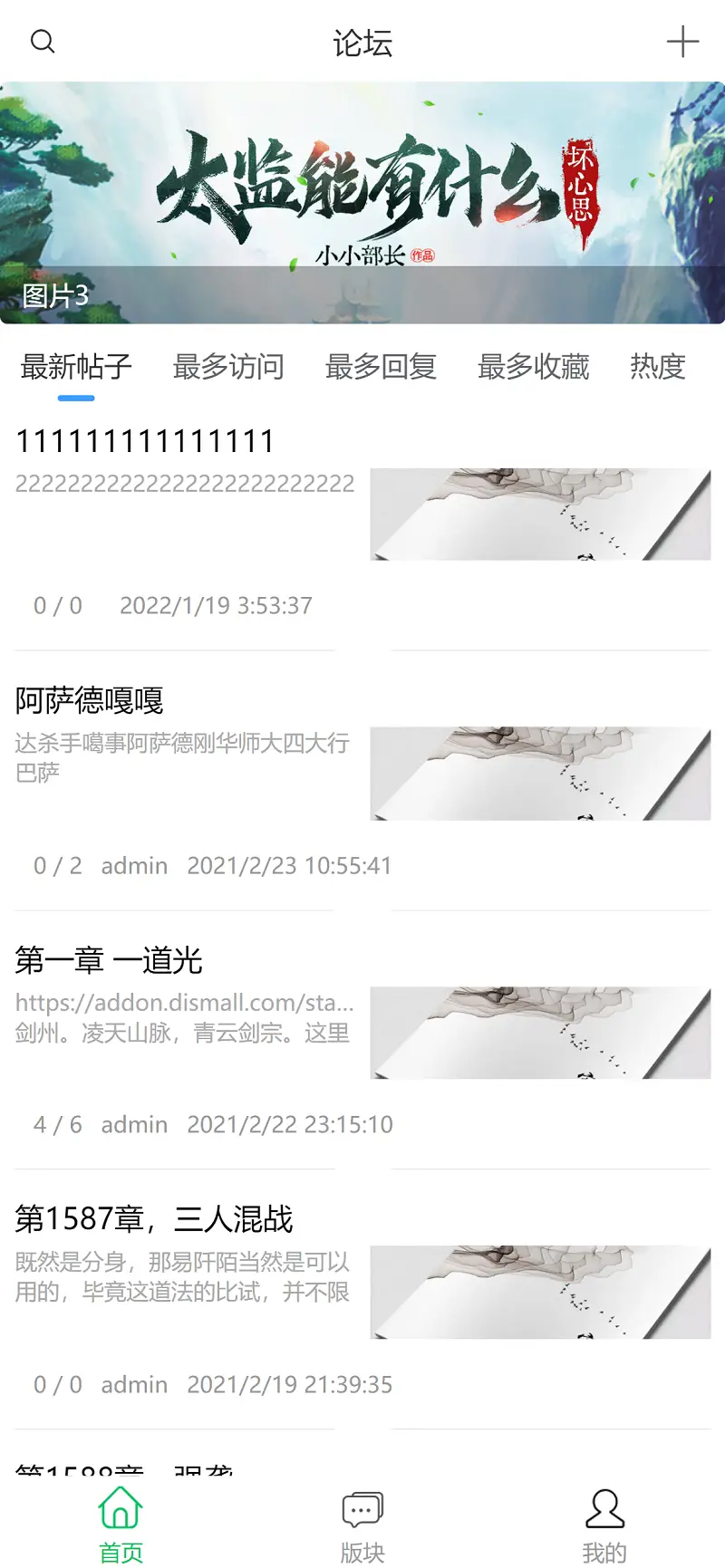Screen dimensions: 725x1568
Task: Switch to the 最多收藏 tab
Action: [533, 367]
